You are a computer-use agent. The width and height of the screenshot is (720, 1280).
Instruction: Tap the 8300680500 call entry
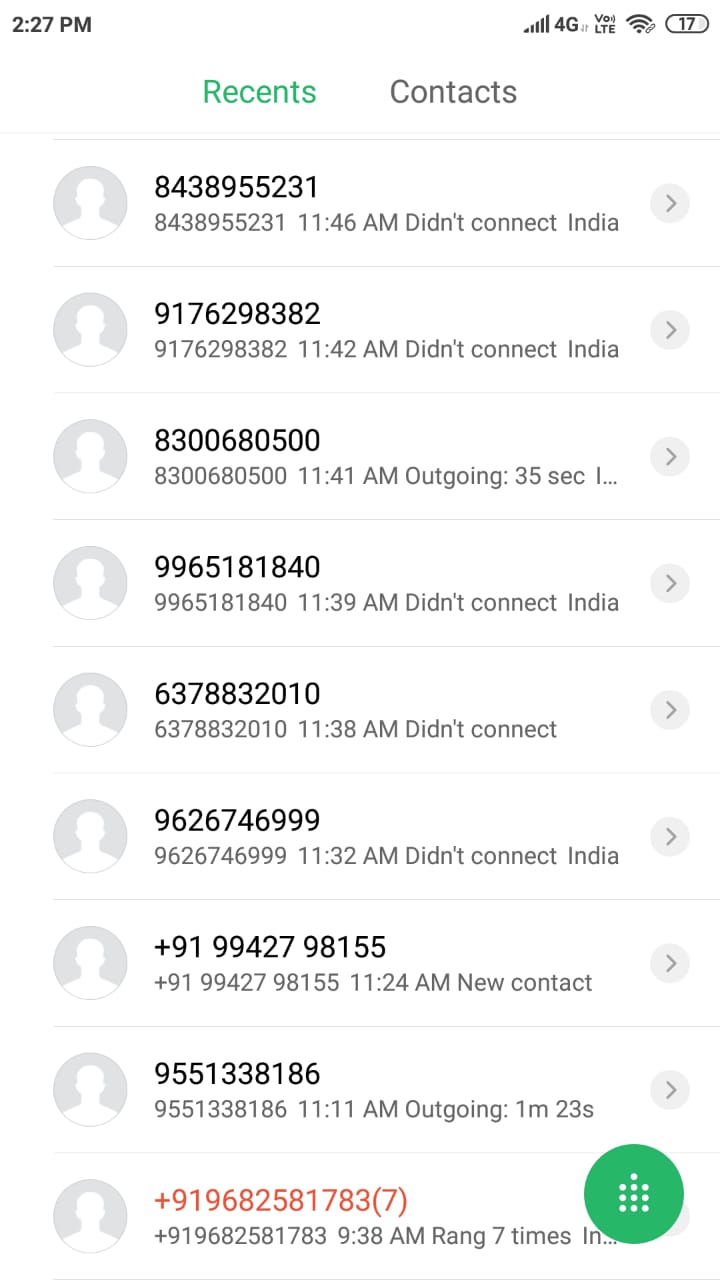[360, 457]
